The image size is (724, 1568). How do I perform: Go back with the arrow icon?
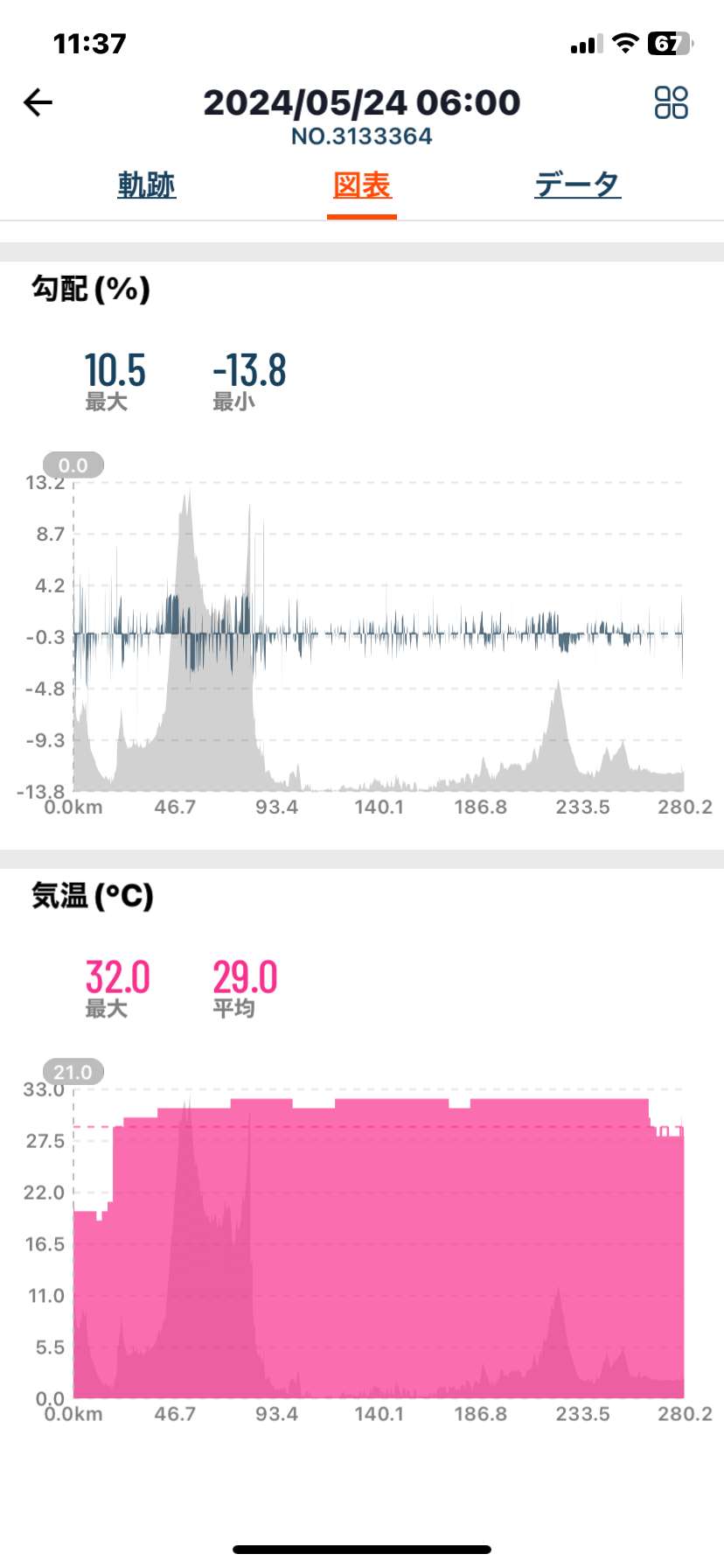click(38, 102)
